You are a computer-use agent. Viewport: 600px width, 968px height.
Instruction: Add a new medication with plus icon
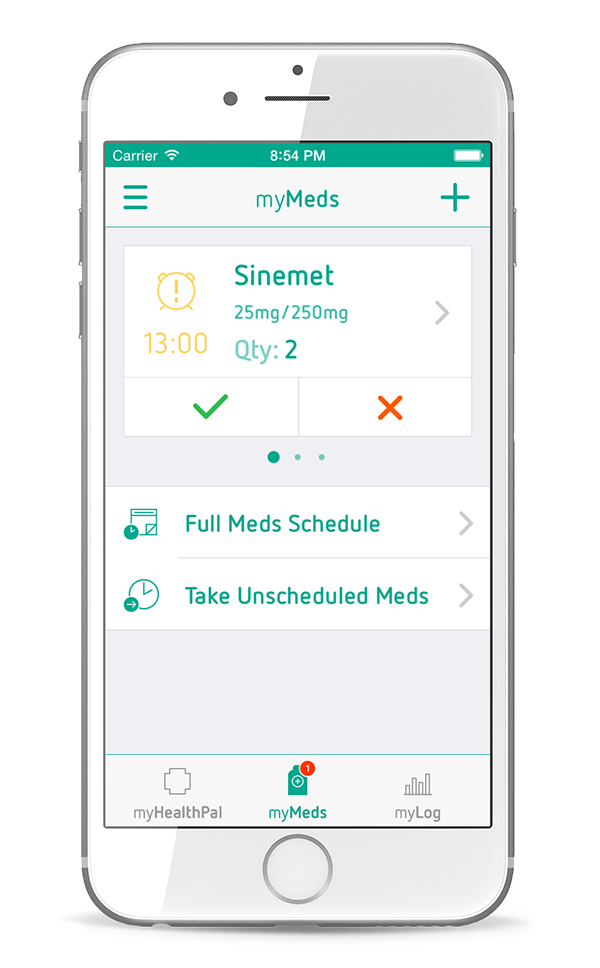point(455,198)
